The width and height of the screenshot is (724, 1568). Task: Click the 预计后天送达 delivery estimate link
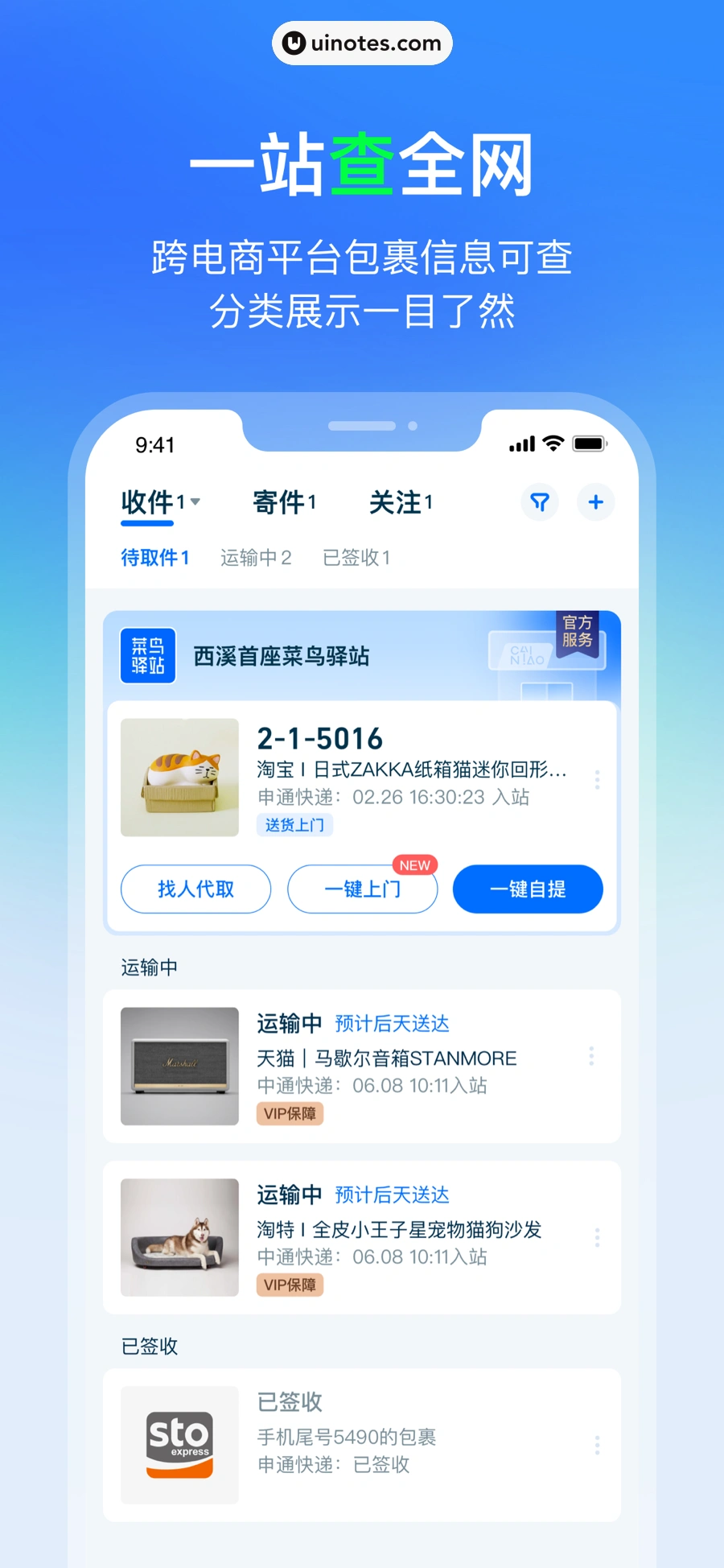click(392, 1023)
